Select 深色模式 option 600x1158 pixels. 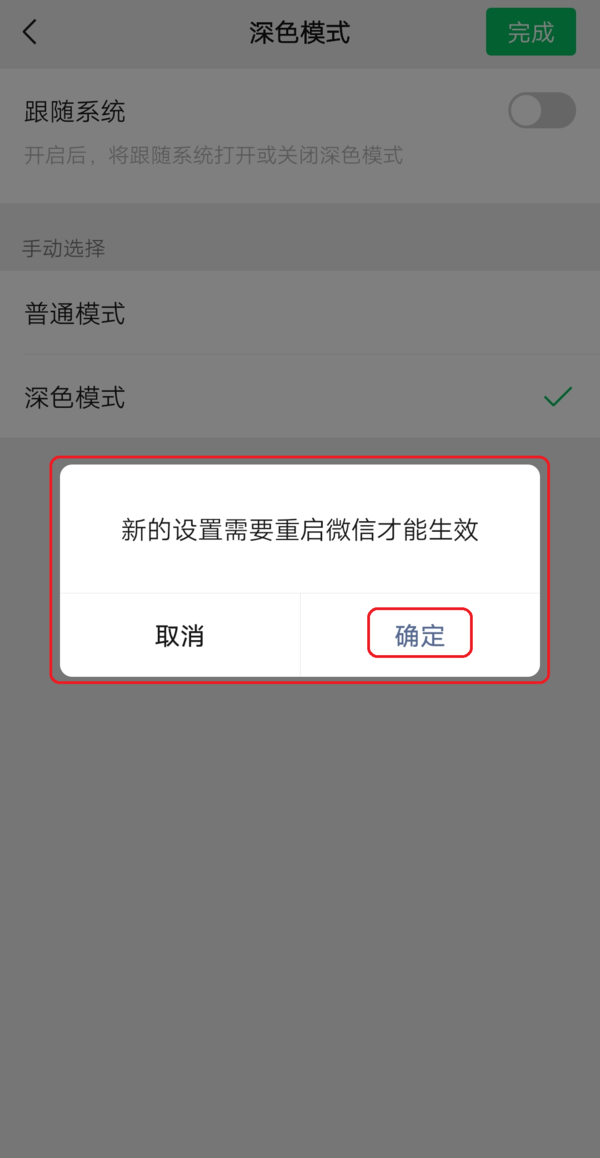pos(300,397)
